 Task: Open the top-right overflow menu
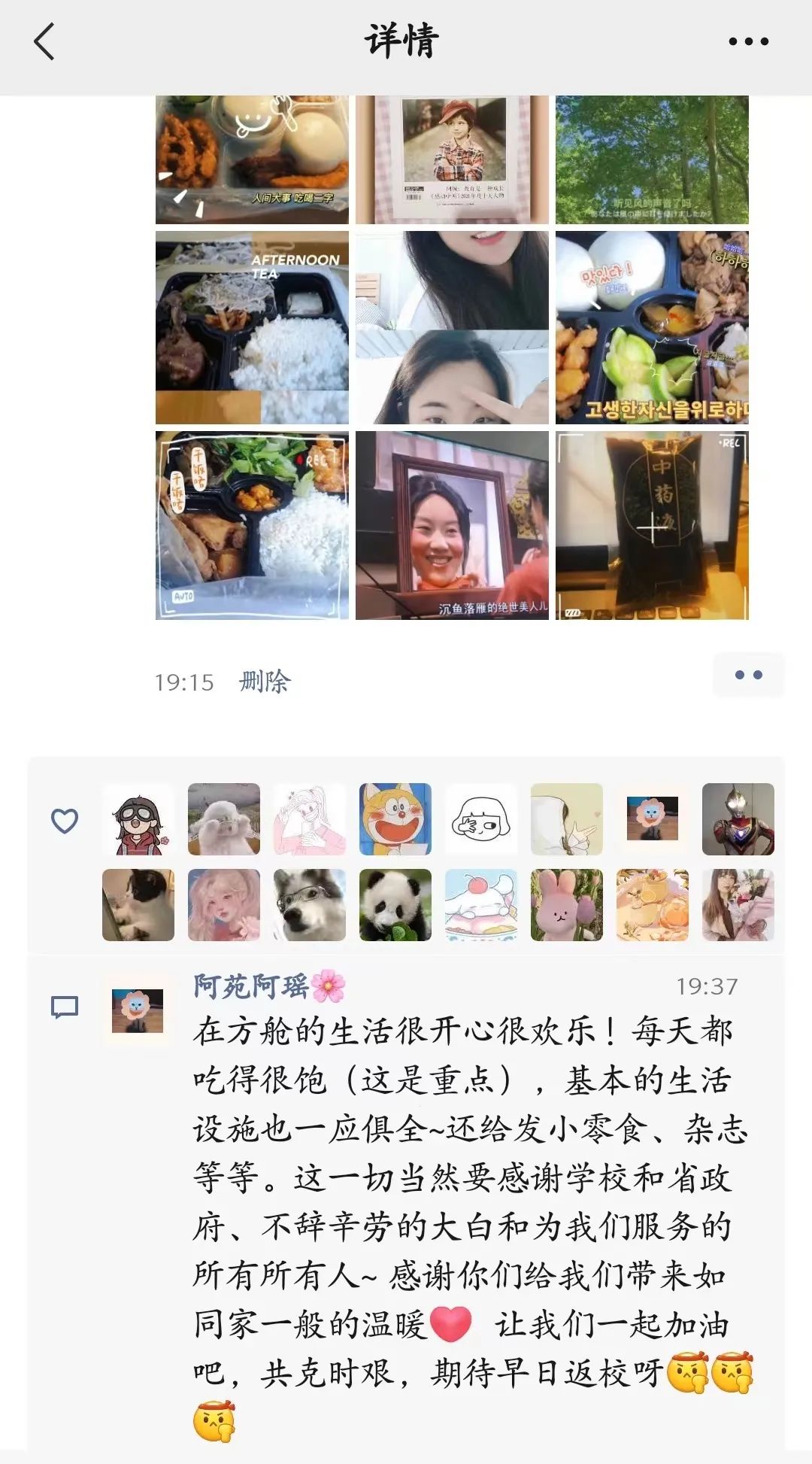(748, 41)
